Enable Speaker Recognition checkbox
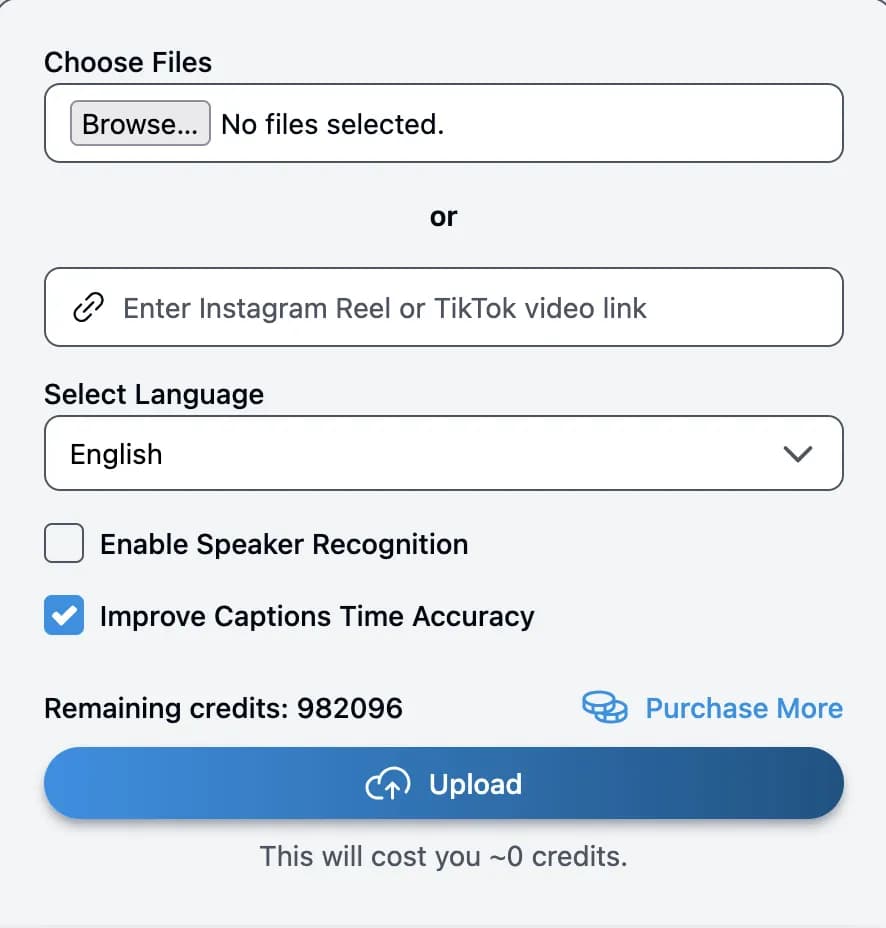Image resolution: width=886 pixels, height=928 pixels. coord(64,545)
